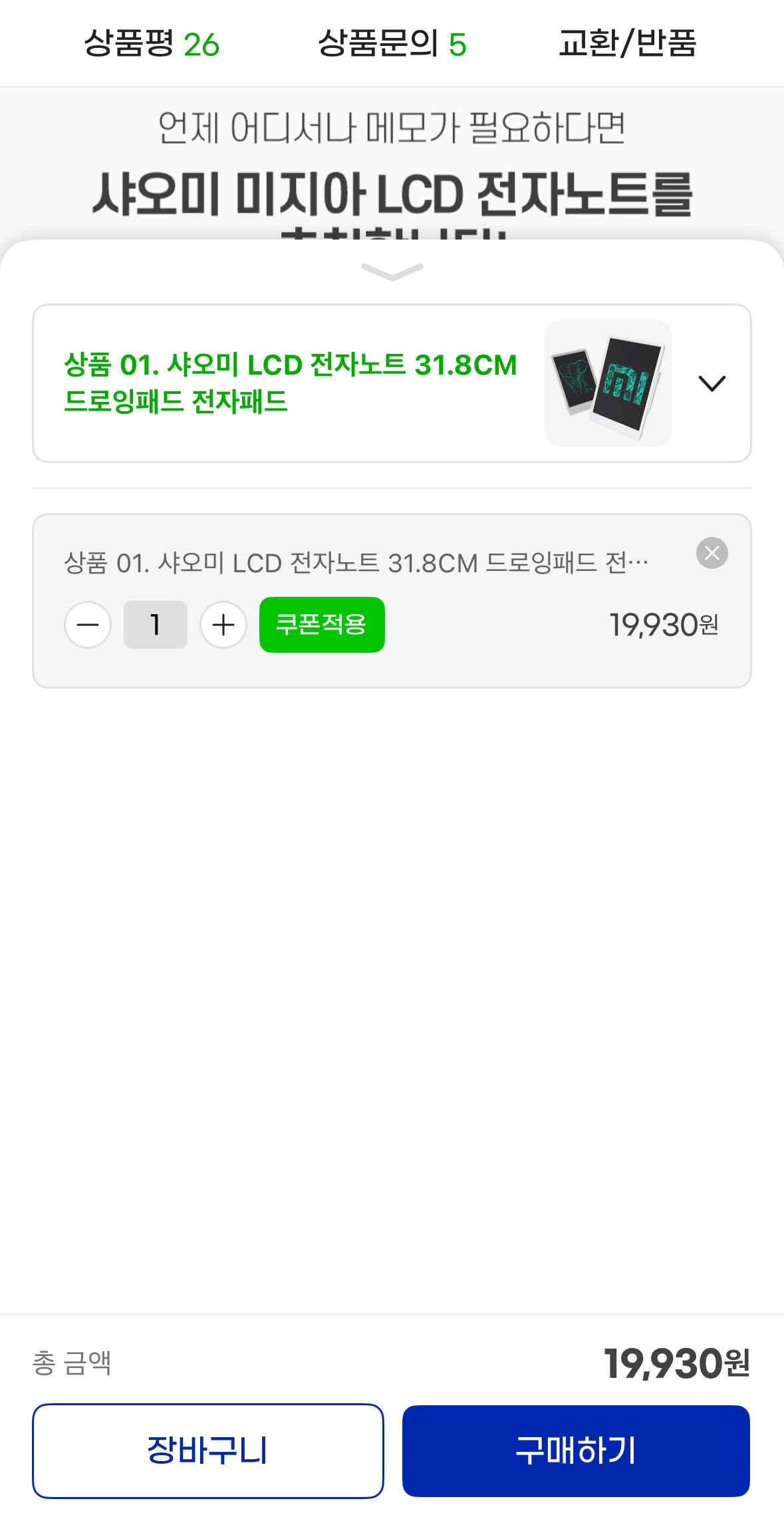Tap the quantity field showing 1
Image resolution: width=784 pixels, height=1533 pixels.
156,625
